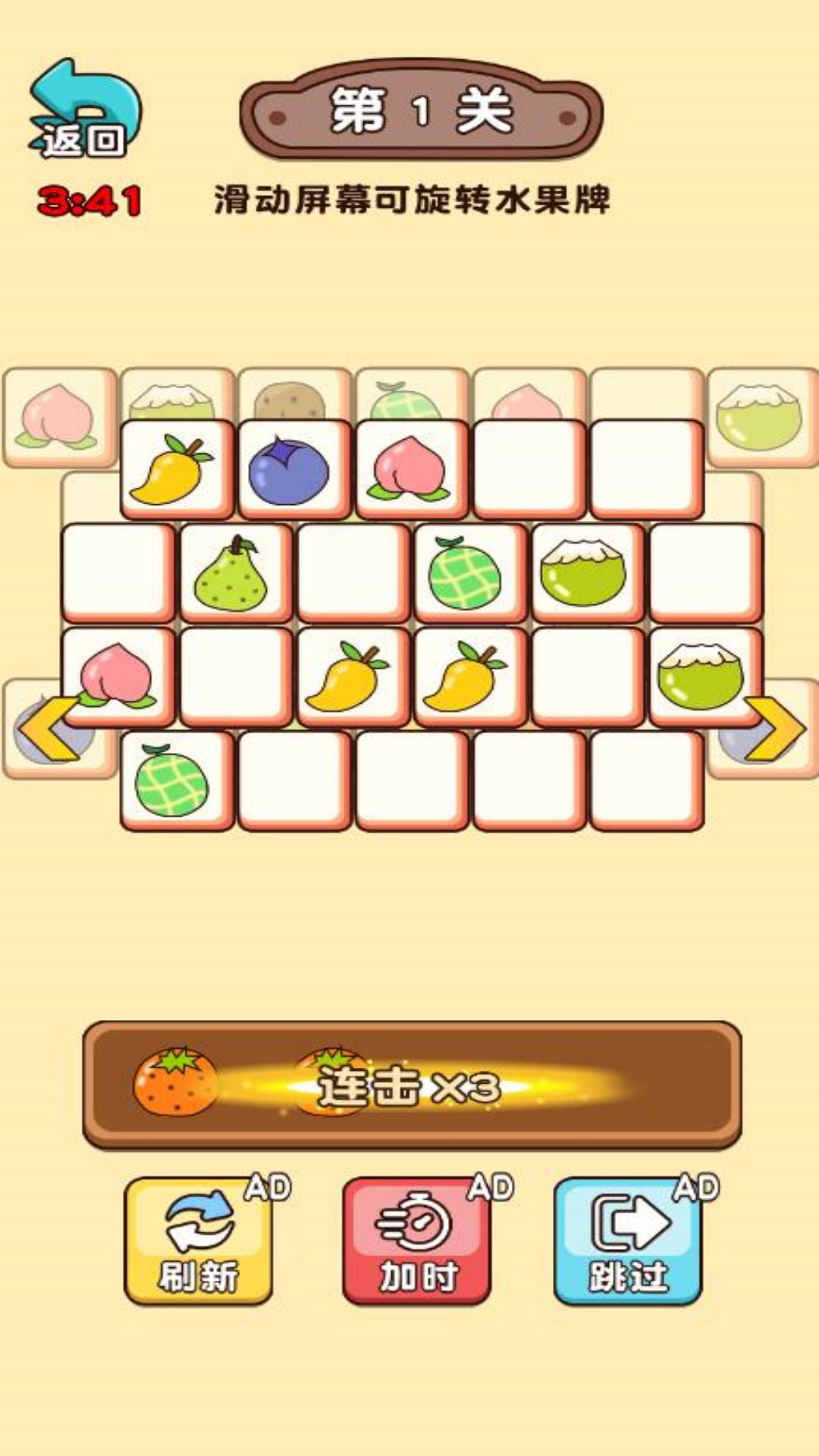Select the melon tile in the bottom row

coord(177,781)
